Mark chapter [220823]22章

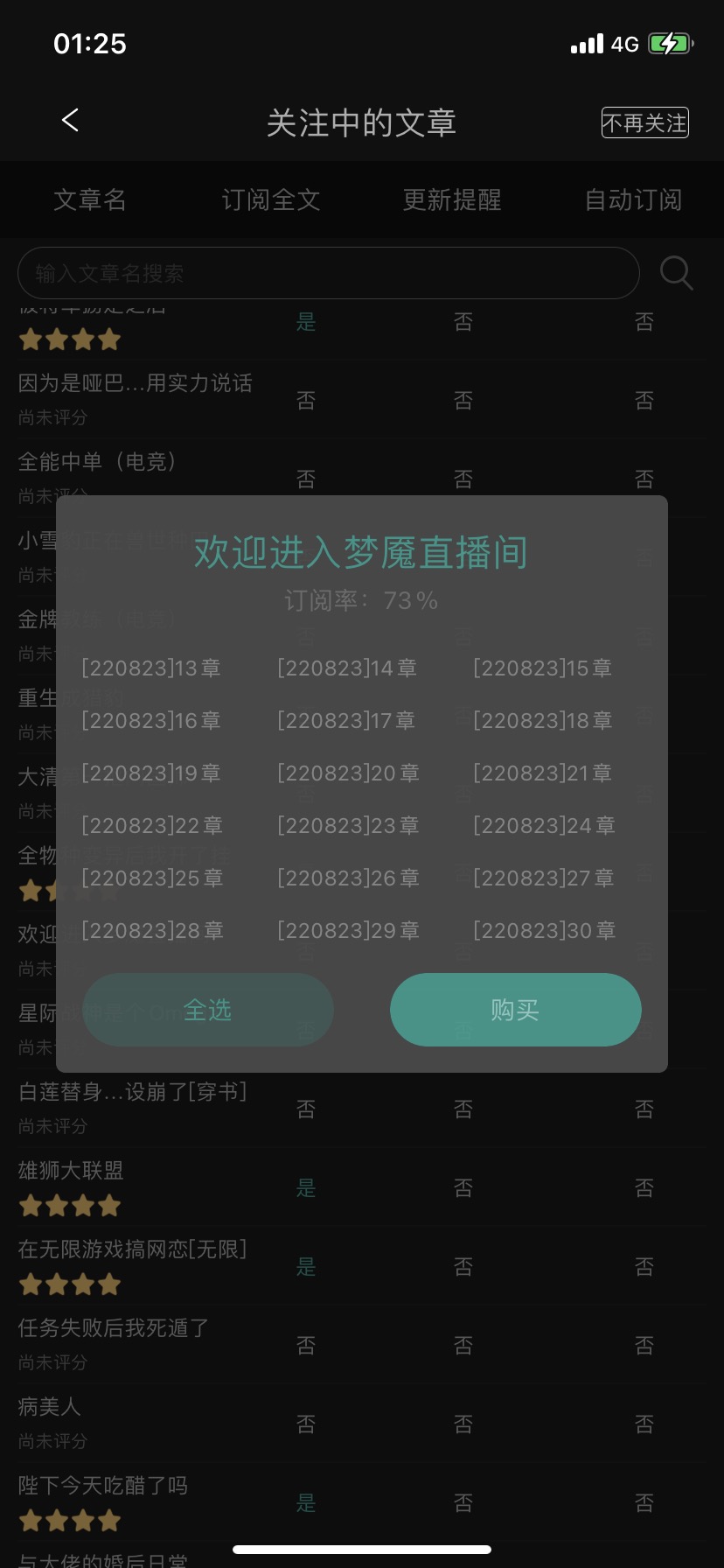[x=152, y=826]
